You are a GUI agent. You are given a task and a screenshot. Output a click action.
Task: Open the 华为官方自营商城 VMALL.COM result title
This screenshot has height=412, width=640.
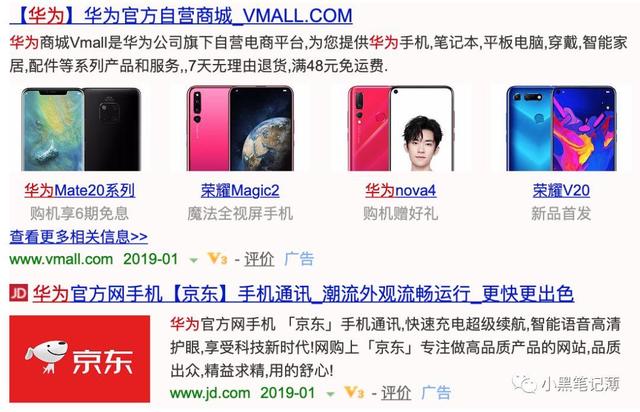pos(180,16)
